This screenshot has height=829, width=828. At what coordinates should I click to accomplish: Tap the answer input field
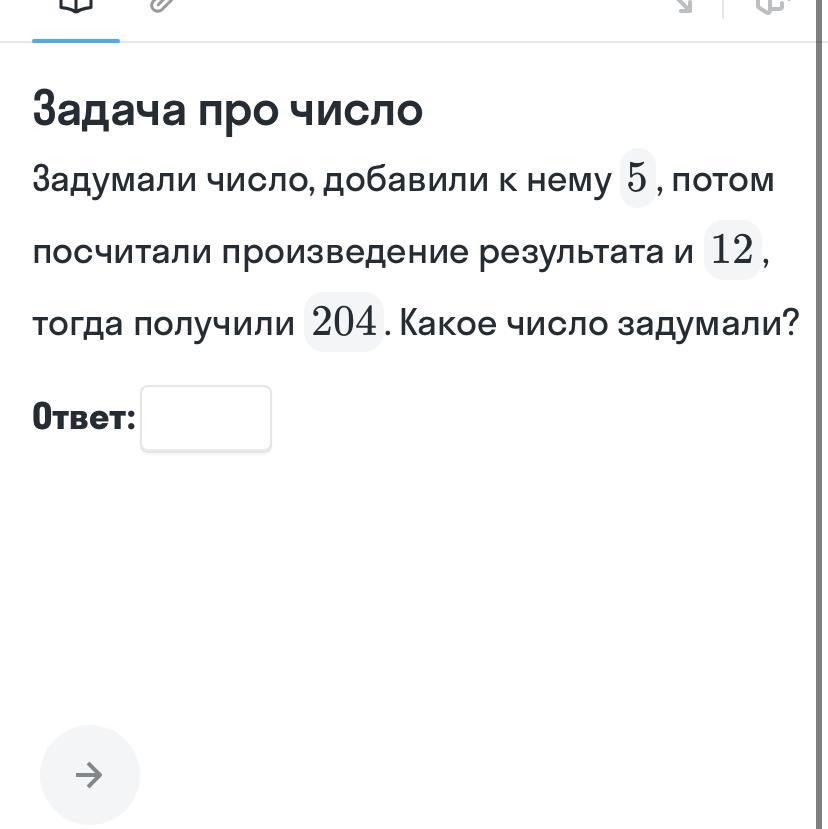point(206,418)
